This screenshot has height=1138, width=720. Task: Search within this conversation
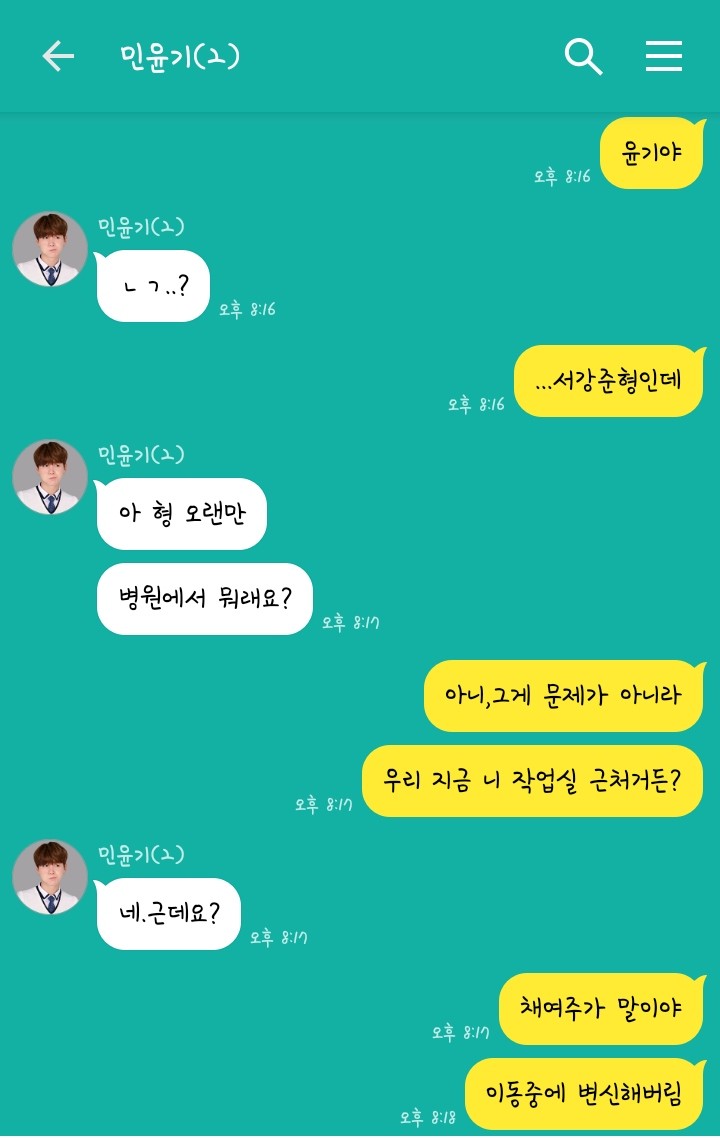click(583, 57)
